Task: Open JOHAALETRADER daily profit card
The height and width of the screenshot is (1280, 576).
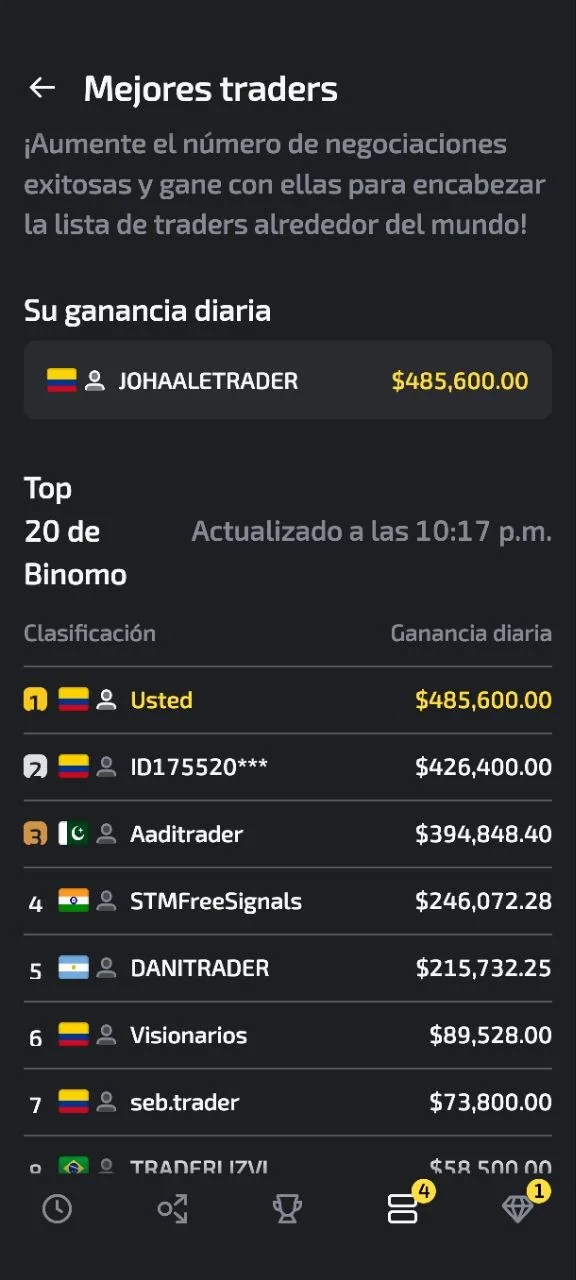Action: 288,380
